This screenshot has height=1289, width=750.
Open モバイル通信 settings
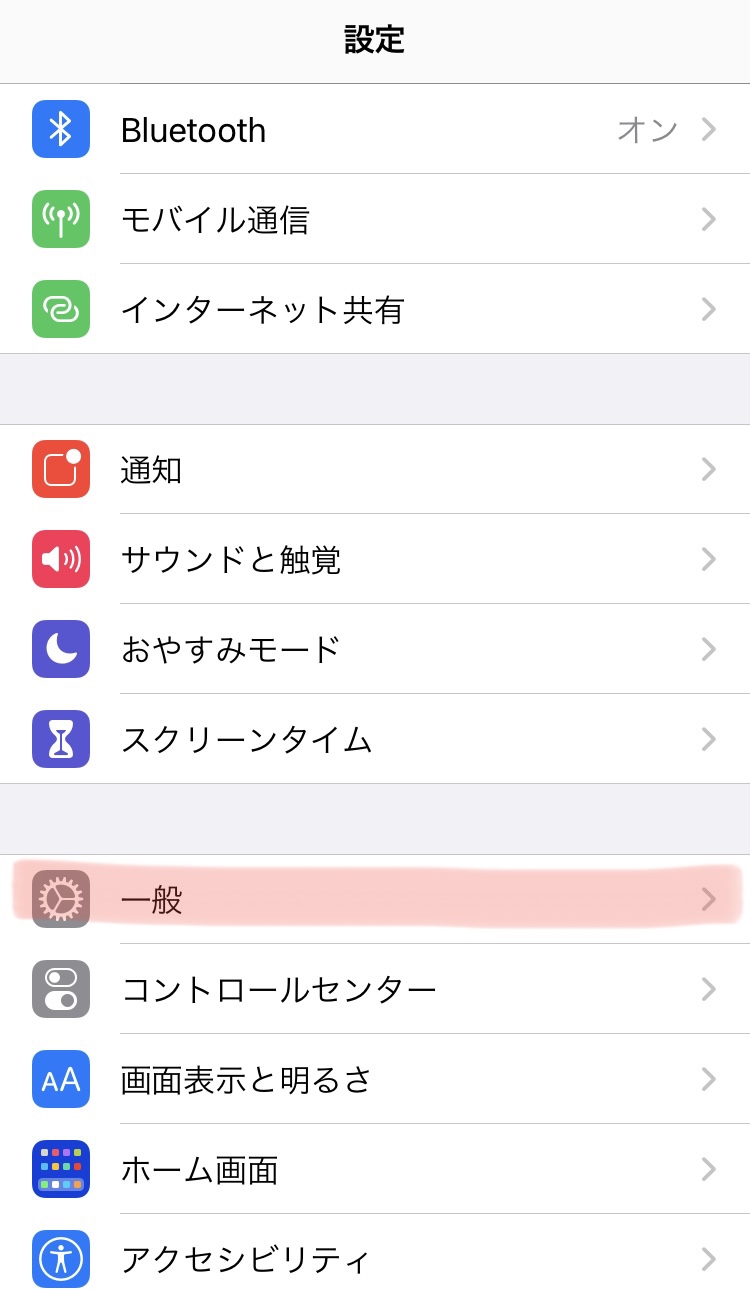(375, 219)
